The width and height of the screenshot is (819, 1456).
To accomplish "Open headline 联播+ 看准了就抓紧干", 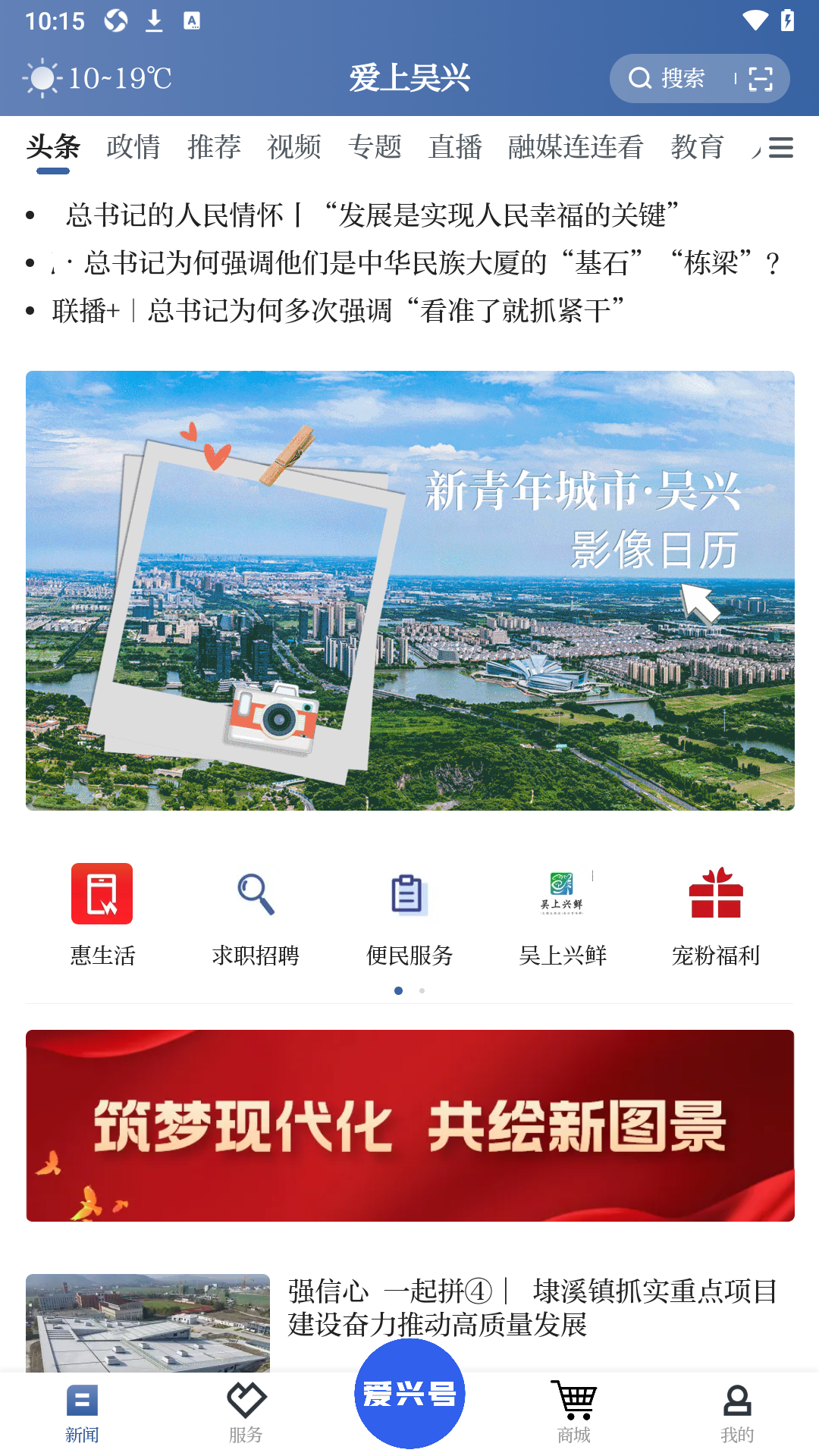I will point(338,311).
